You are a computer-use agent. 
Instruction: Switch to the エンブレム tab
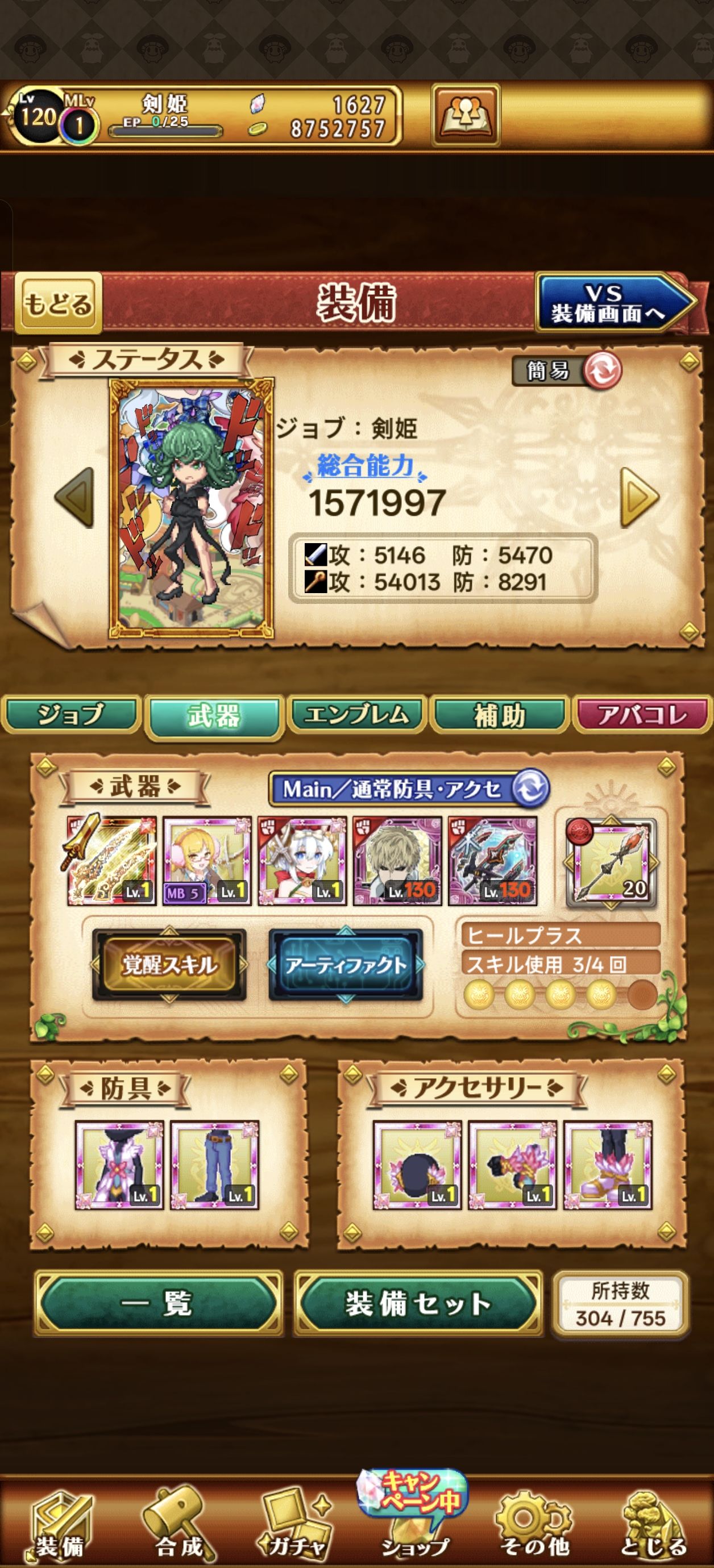click(356, 715)
